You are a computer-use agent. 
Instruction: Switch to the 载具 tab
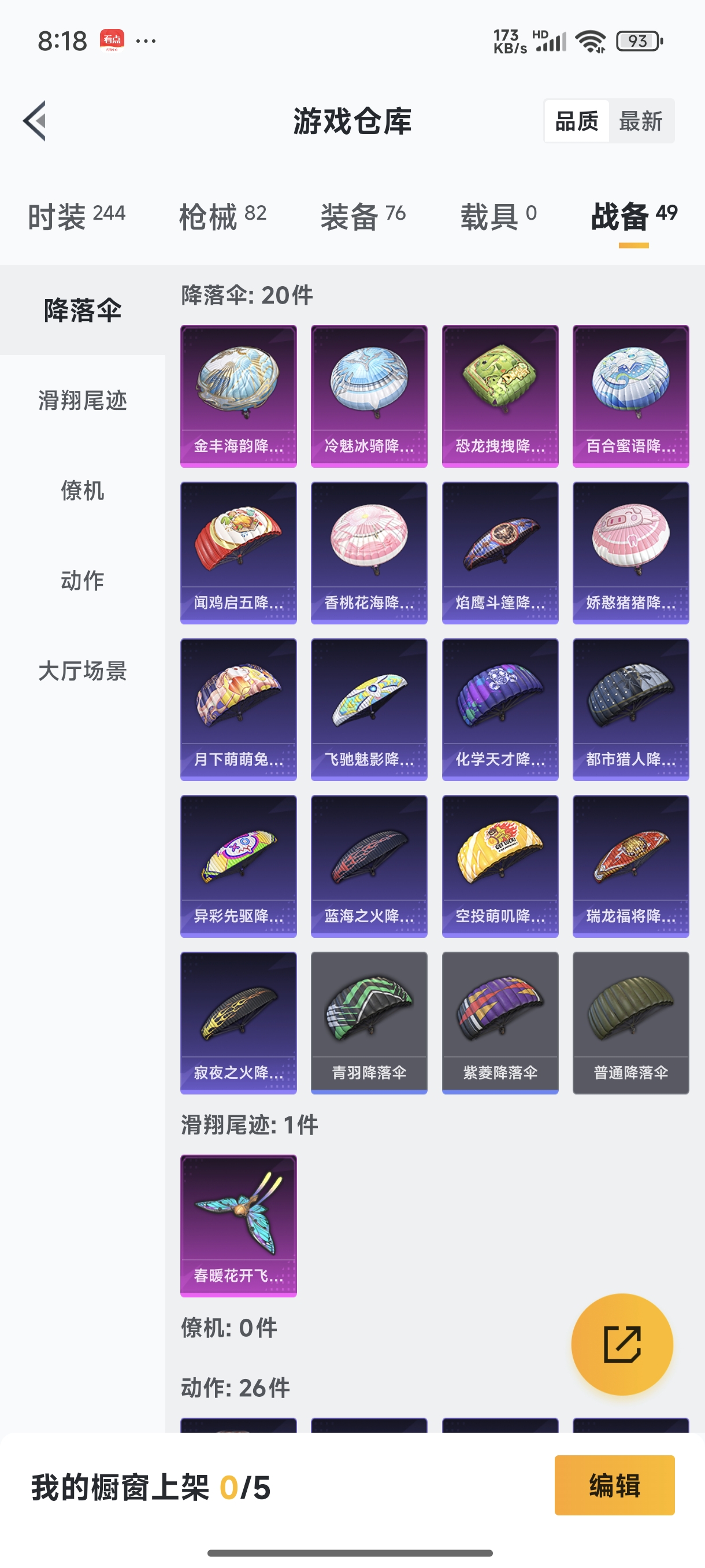pyautogui.click(x=498, y=216)
